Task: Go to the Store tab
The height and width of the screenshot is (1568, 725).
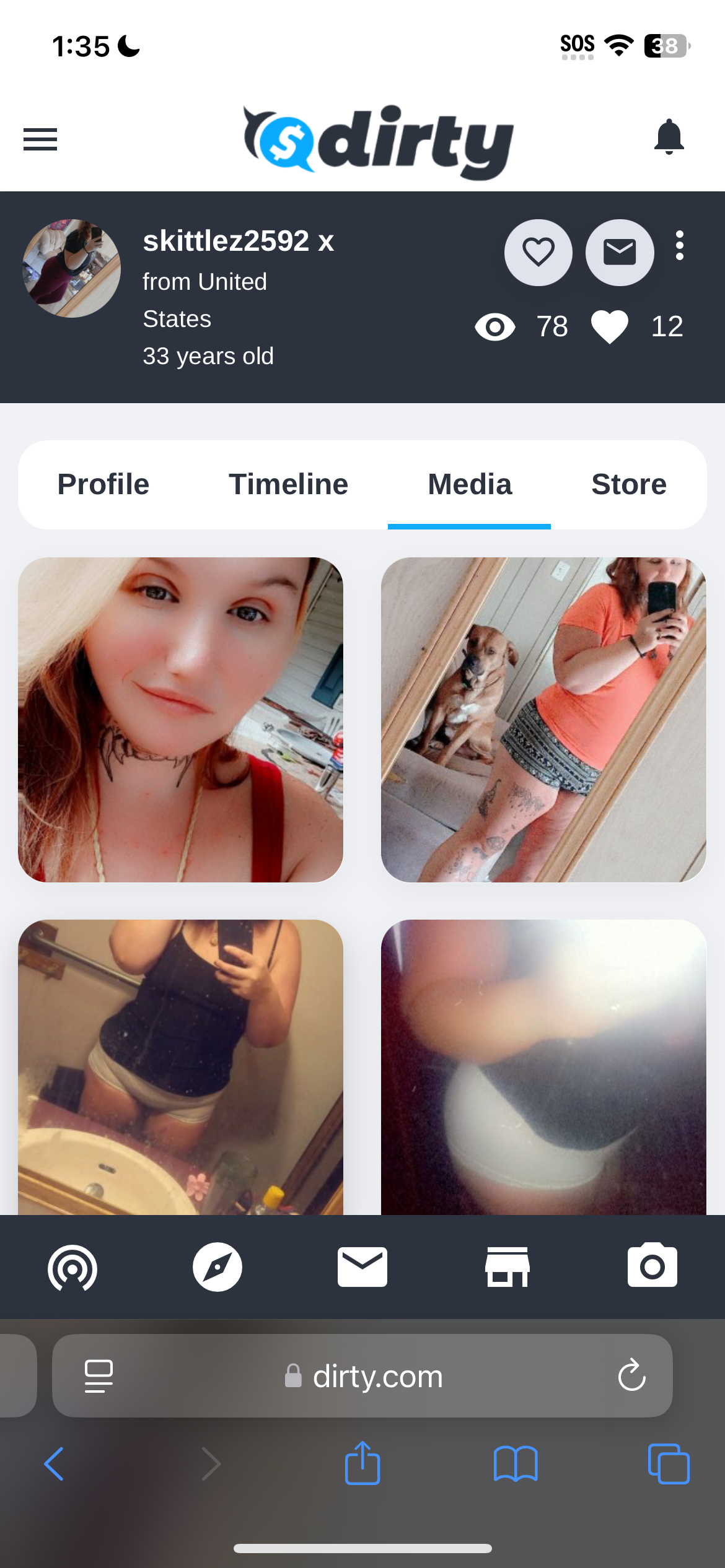Action: pos(628,484)
